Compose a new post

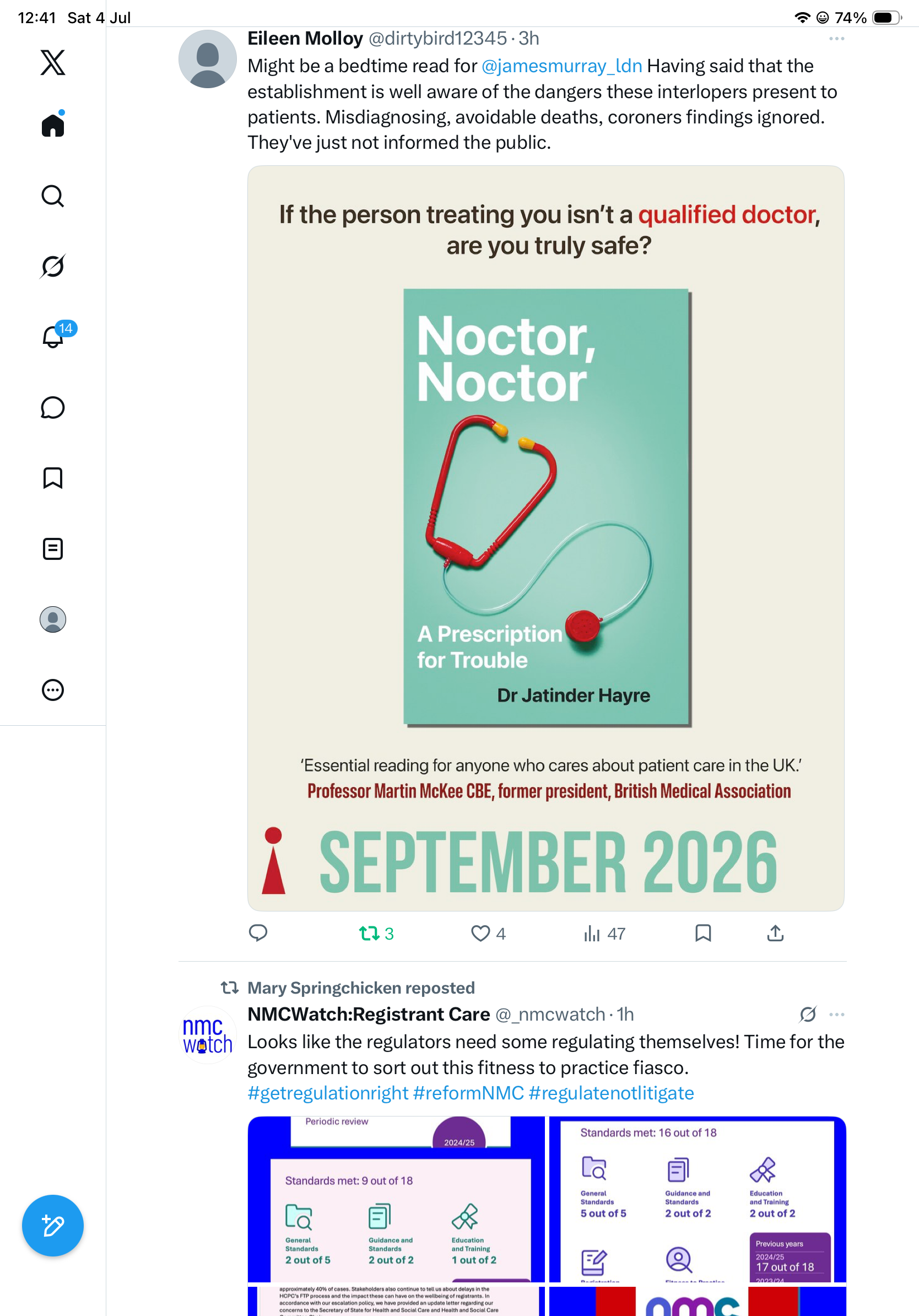pyautogui.click(x=53, y=1226)
